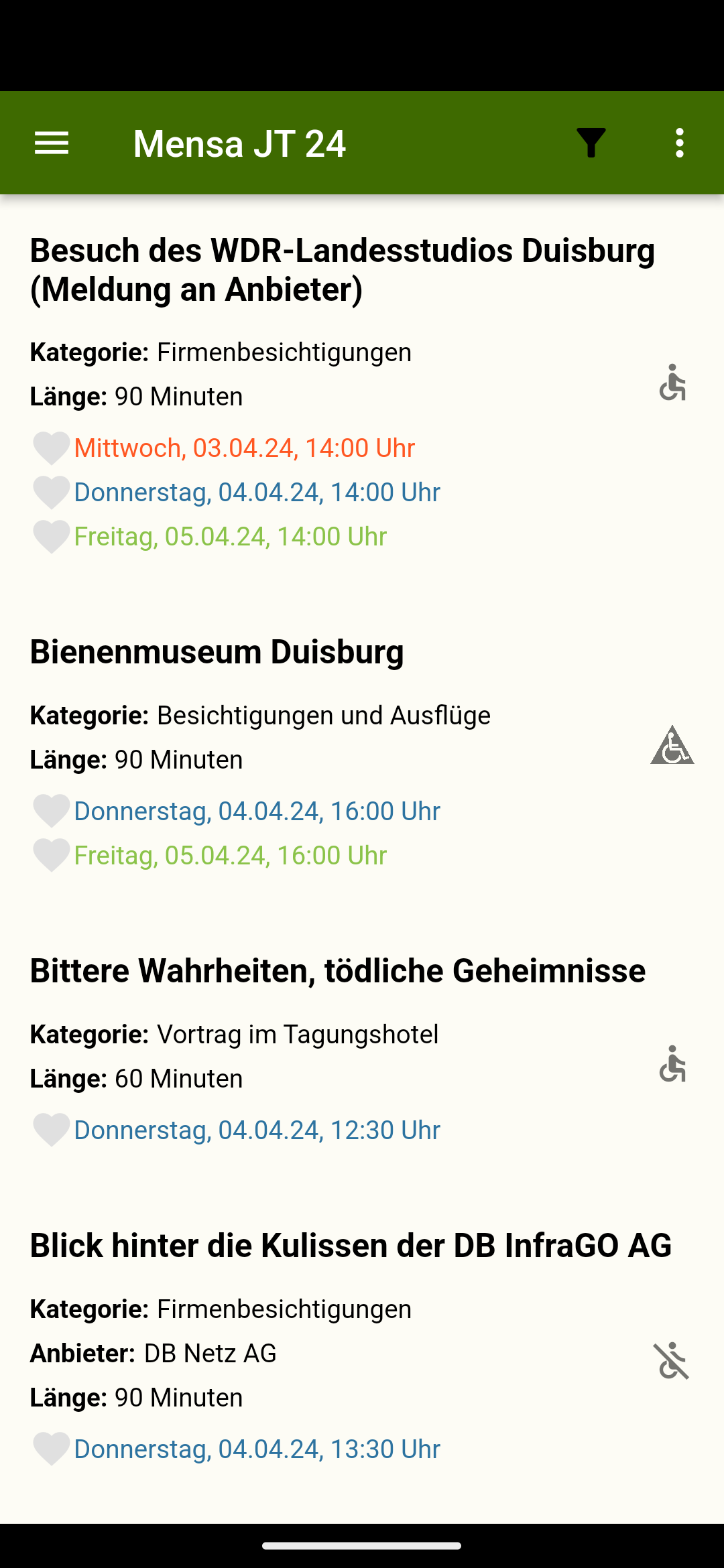This screenshot has height=1568, width=724.
Task: Favorite the Bittere Wahrheiten 12:30 session
Action: tap(51, 1129)
